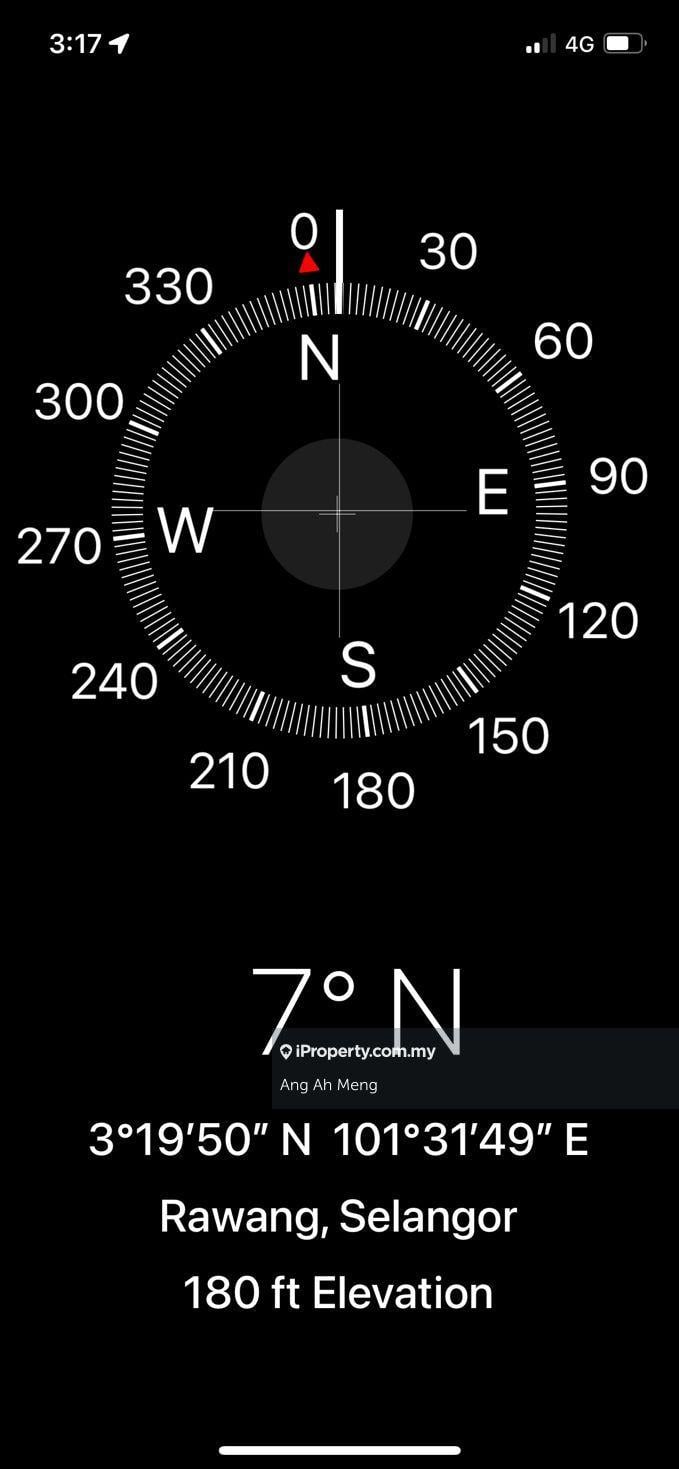
Task: Open the 3°19′50″ N coordinates in Maps
Action: click(x=338, y=1140)
